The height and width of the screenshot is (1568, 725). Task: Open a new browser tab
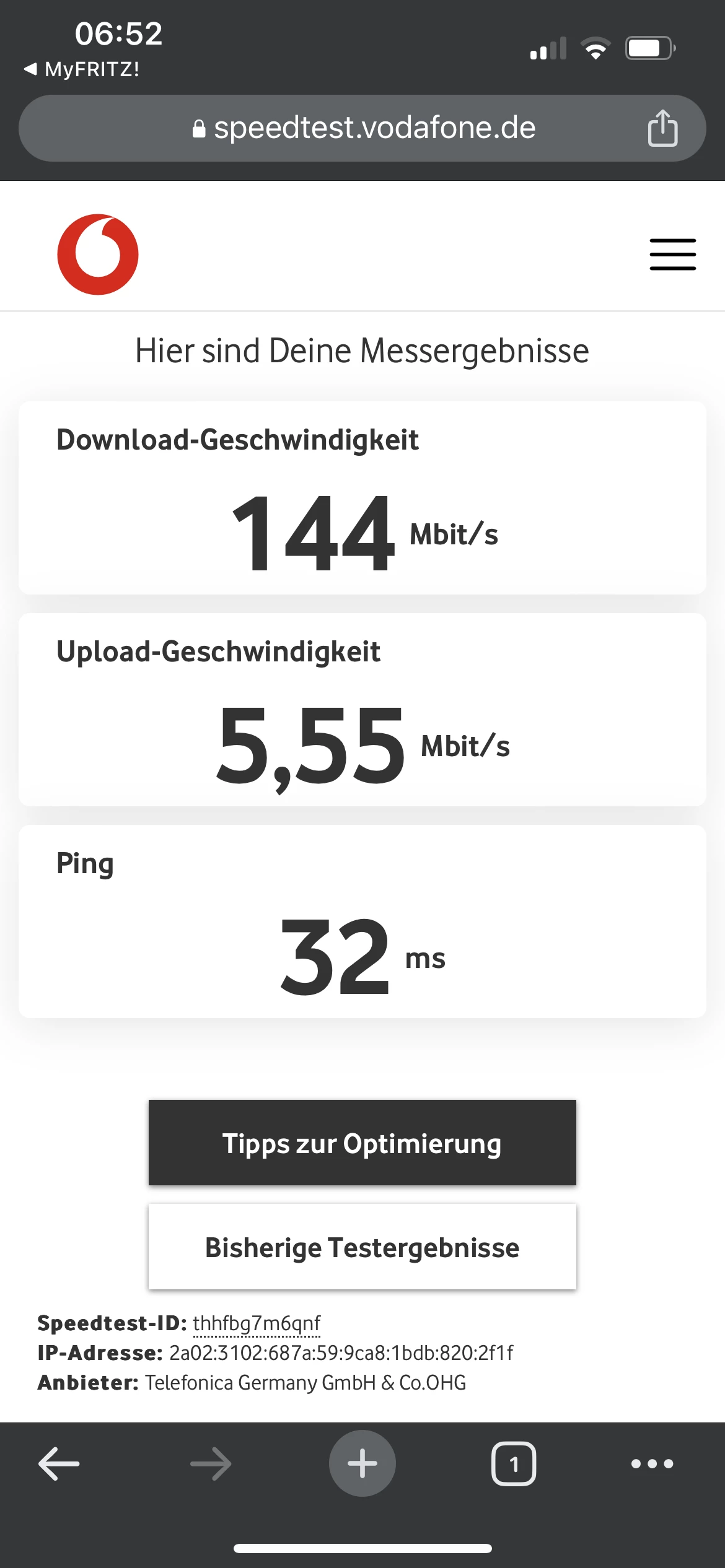coord(362,1463)
